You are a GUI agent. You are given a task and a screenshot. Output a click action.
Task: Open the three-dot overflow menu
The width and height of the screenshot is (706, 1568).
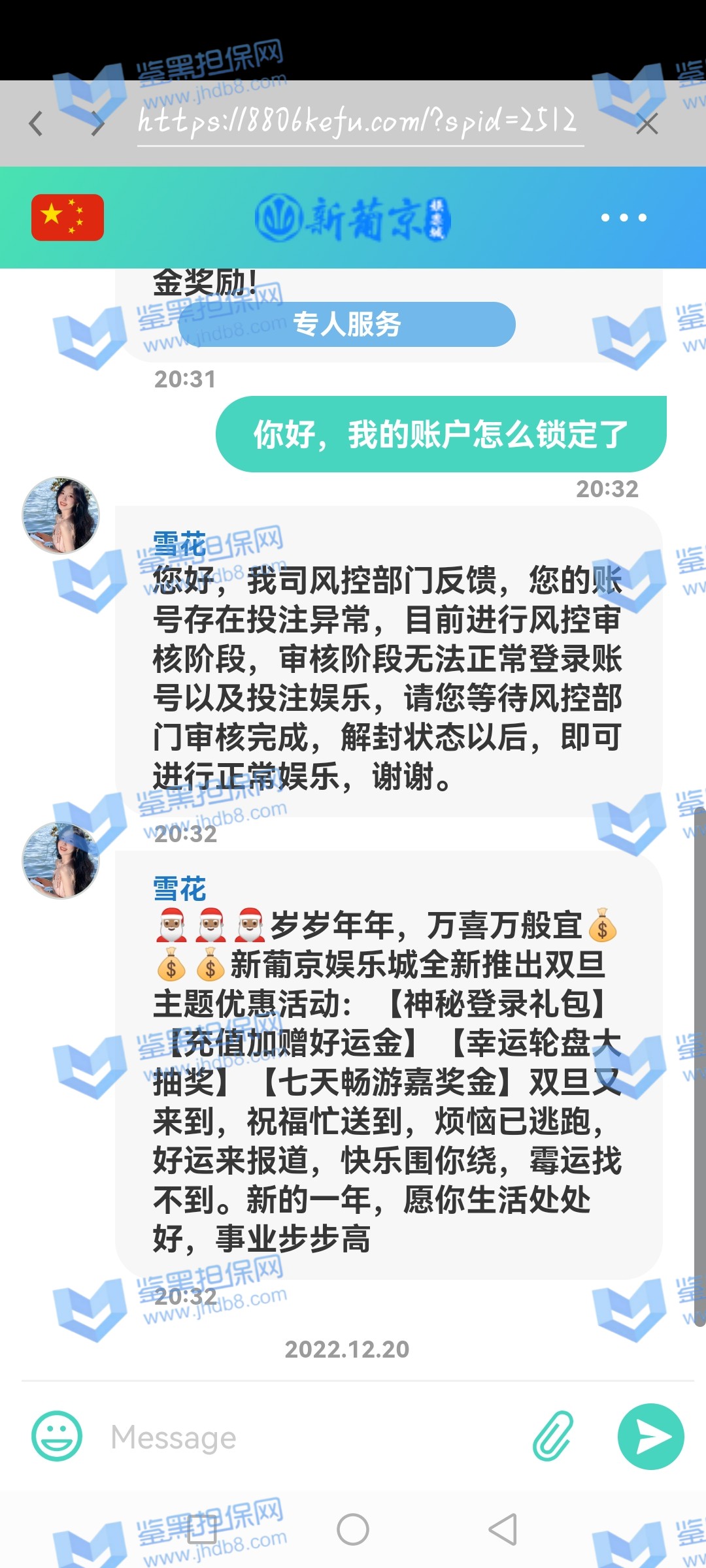click(624, 218)
